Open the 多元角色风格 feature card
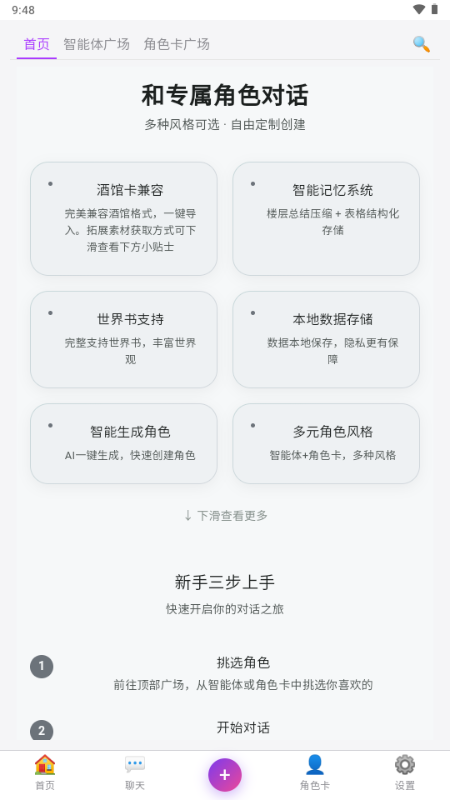 326,443
